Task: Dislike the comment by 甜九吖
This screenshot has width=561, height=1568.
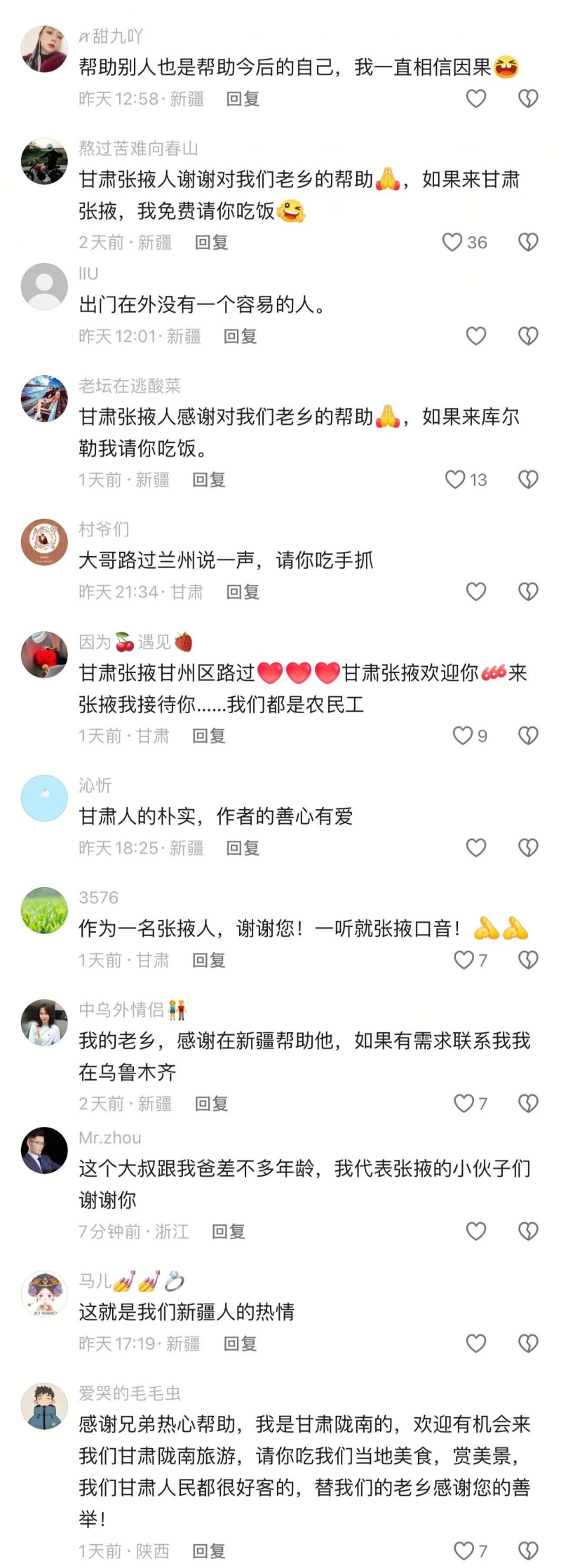Action: tap(528, 99)
